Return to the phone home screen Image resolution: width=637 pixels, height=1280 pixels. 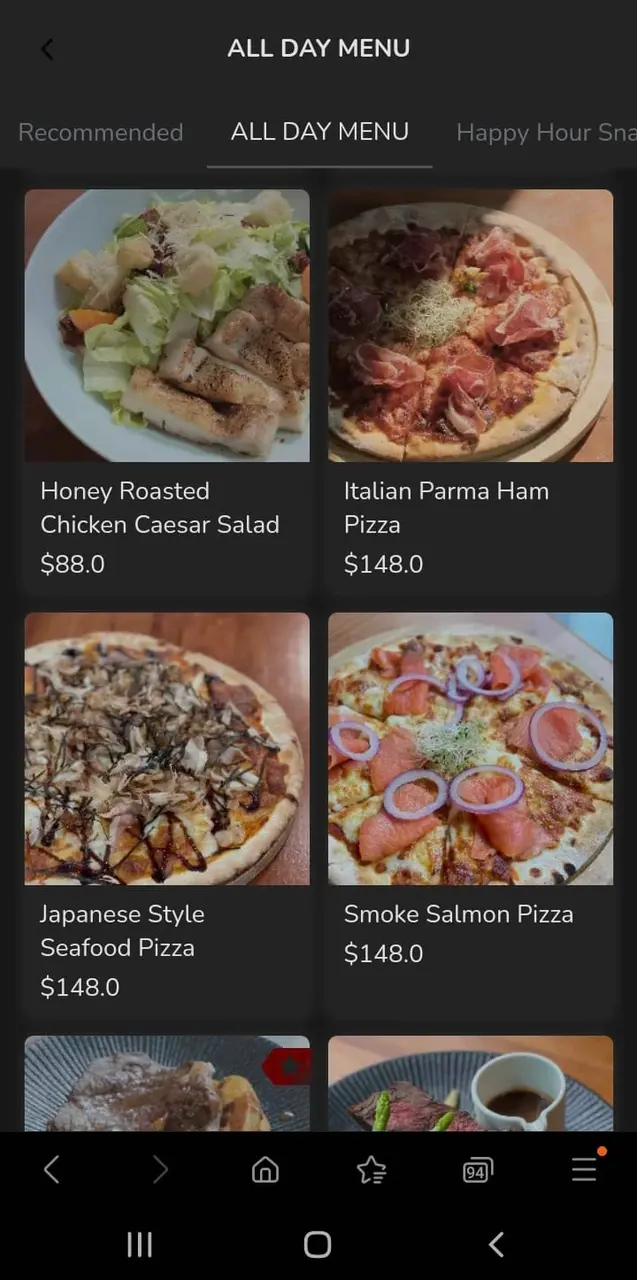point(317,1244)
